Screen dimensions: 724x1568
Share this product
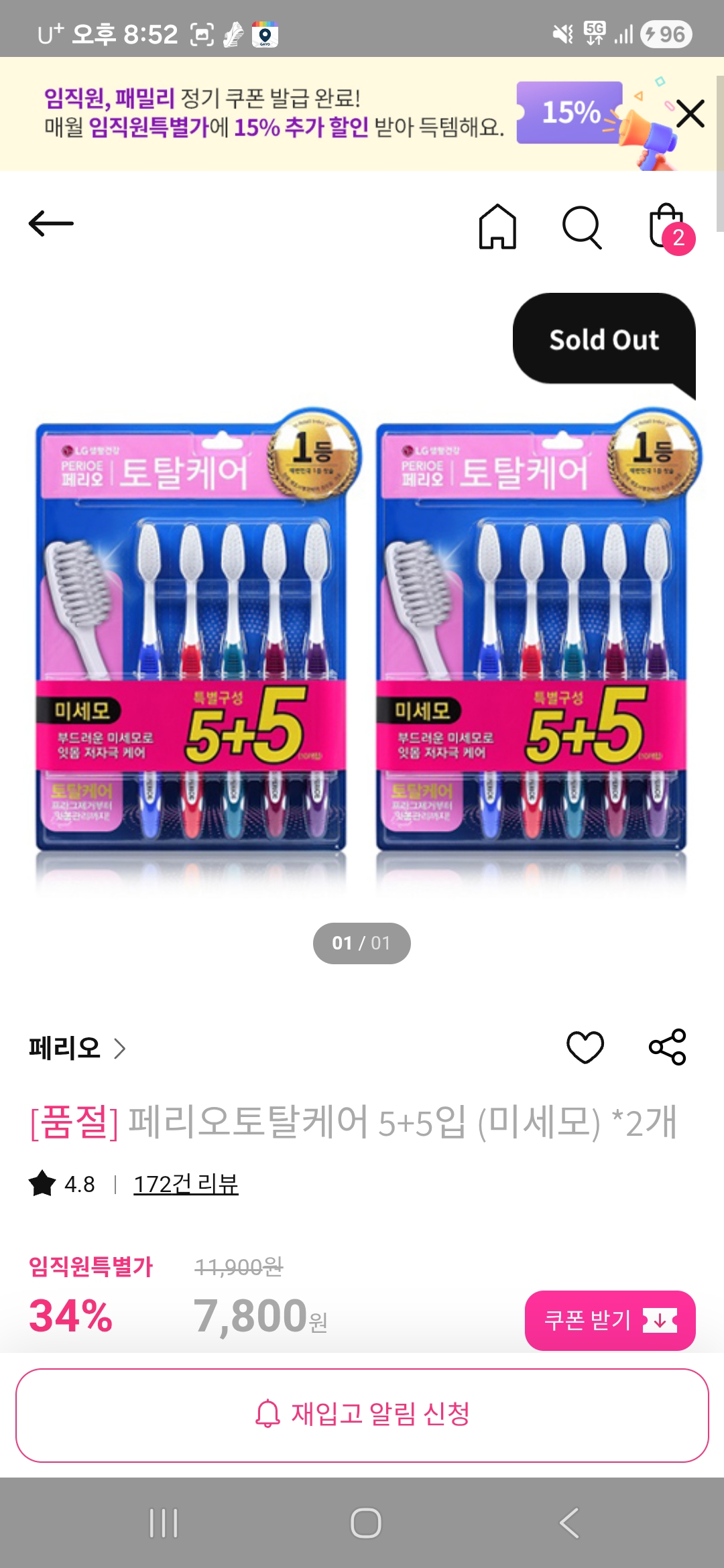coord(667,1047)
